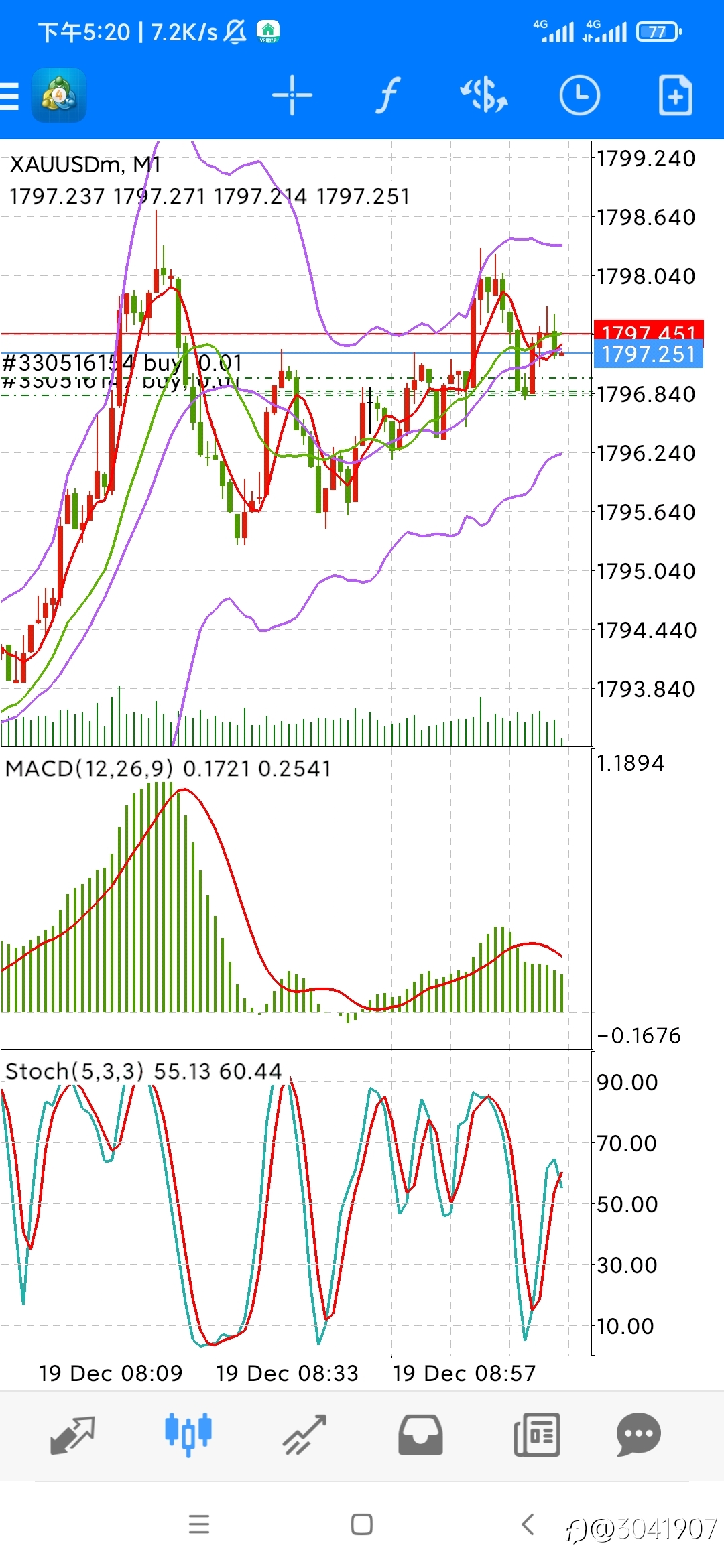This screenshot has width=724, height=1568.
Task: Switch to the Quotes tab
Action: pos(72,1435)
